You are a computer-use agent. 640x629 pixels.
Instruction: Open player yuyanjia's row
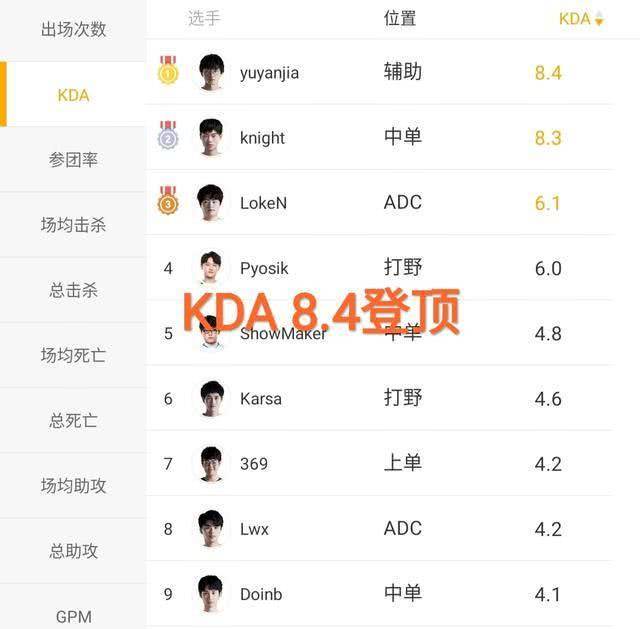coord(269,73)
